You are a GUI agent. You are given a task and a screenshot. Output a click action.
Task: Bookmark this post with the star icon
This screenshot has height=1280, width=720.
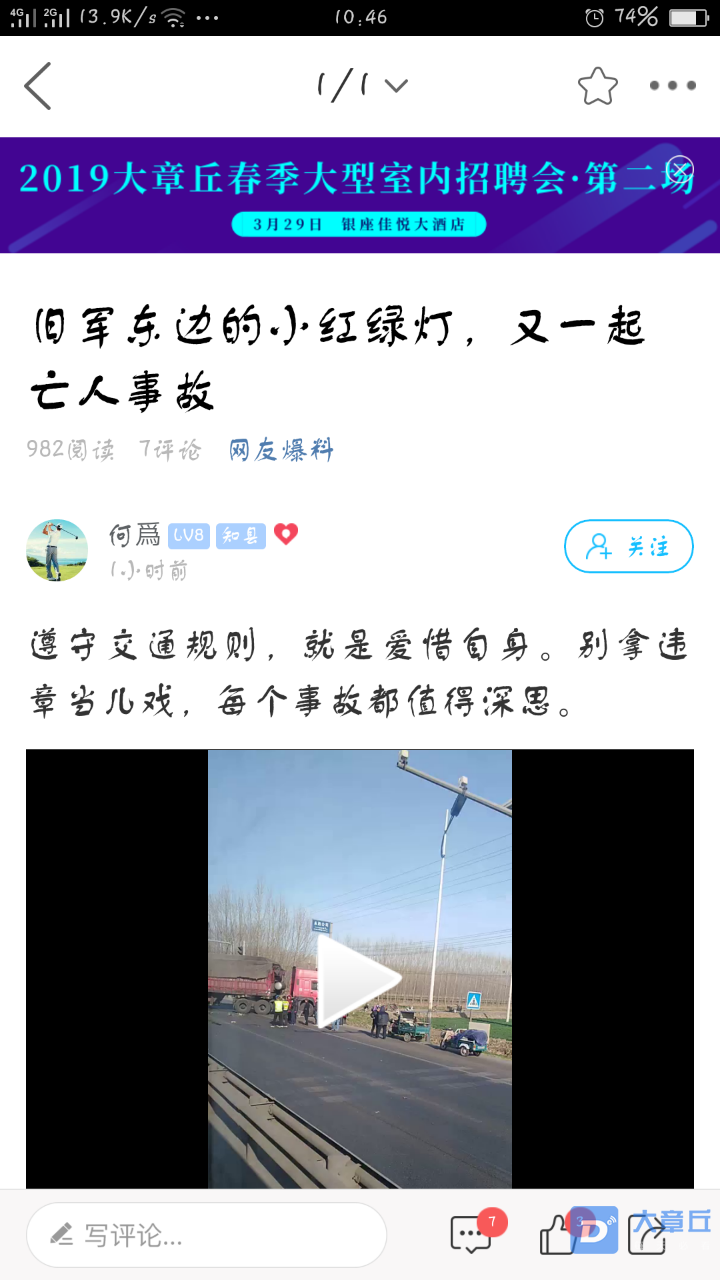point(597,86)
